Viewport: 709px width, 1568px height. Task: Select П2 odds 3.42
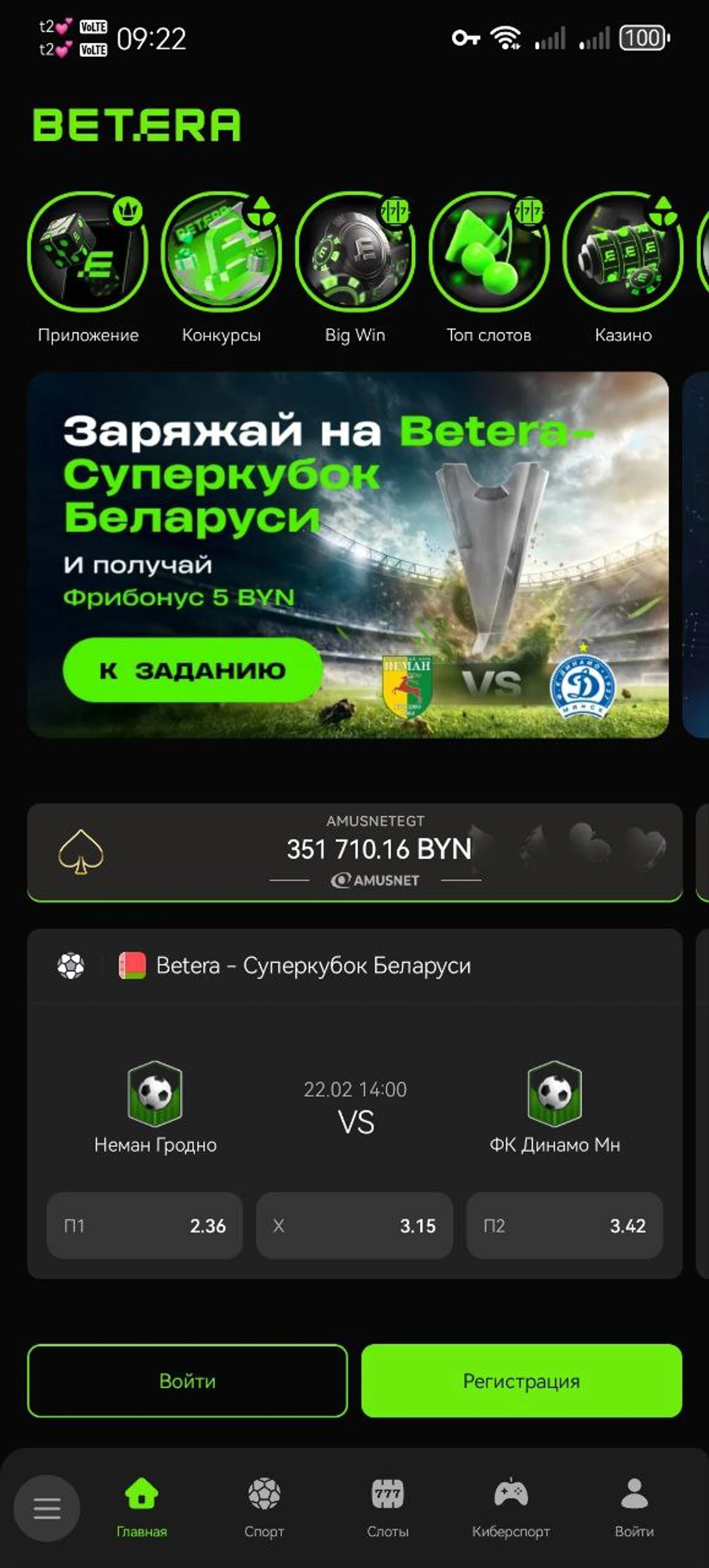[x=564, y=1226]
